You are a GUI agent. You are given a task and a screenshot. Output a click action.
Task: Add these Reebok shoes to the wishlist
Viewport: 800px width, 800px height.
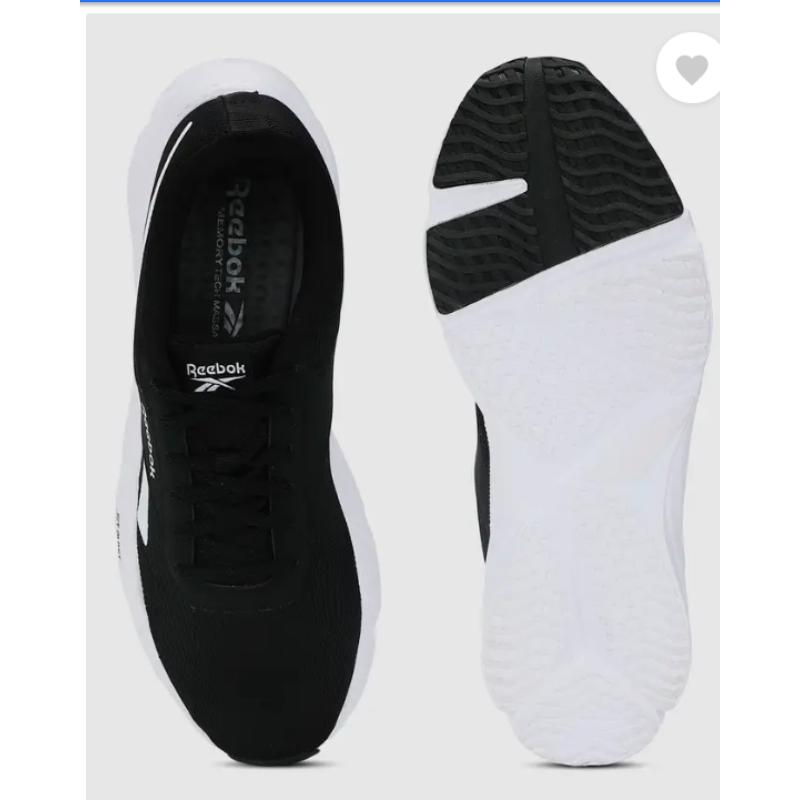click(x=691, y=69)
